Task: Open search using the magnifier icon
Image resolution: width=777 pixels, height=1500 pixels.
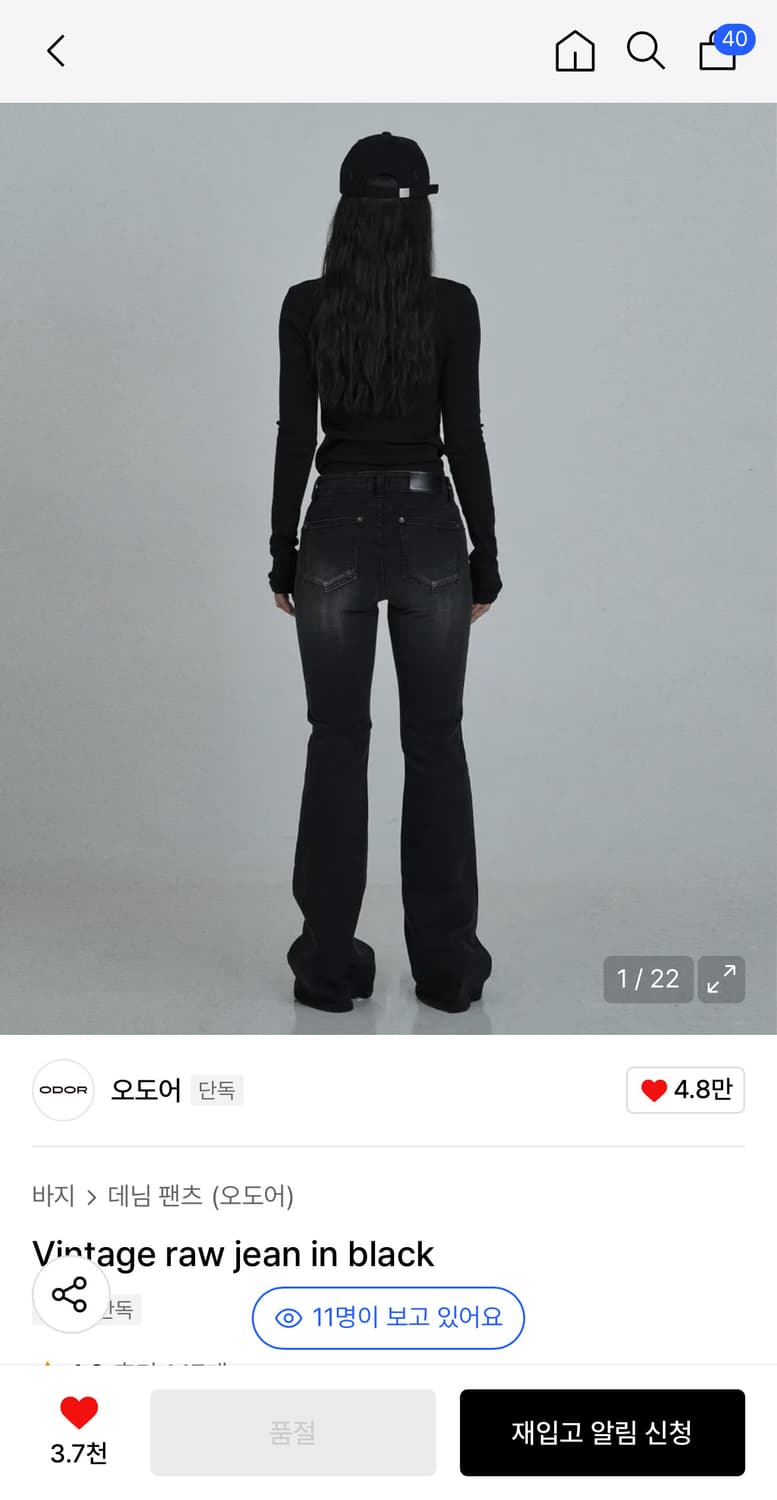Action: point(645,50)
